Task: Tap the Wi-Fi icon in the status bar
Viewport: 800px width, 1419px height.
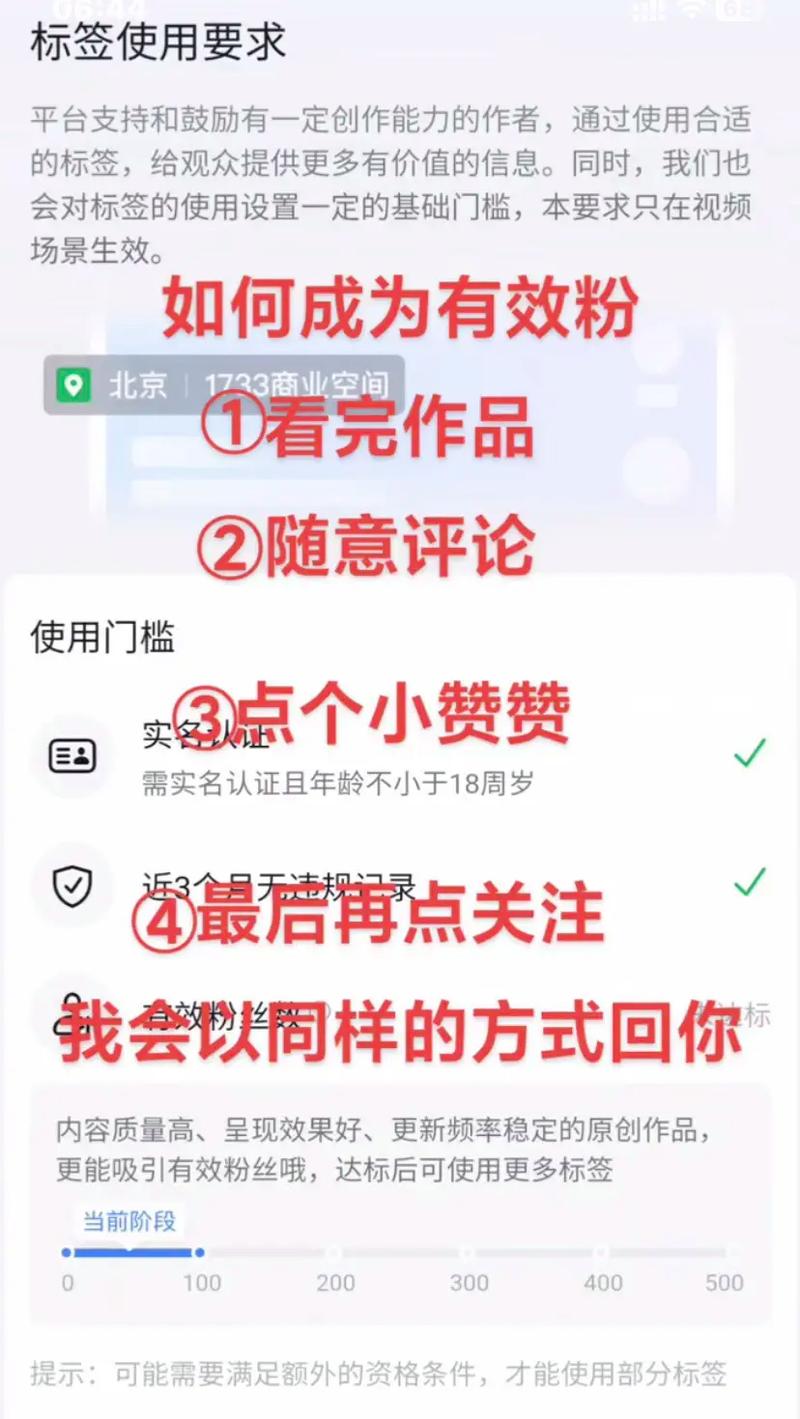Action: click(x=690, y=10)
